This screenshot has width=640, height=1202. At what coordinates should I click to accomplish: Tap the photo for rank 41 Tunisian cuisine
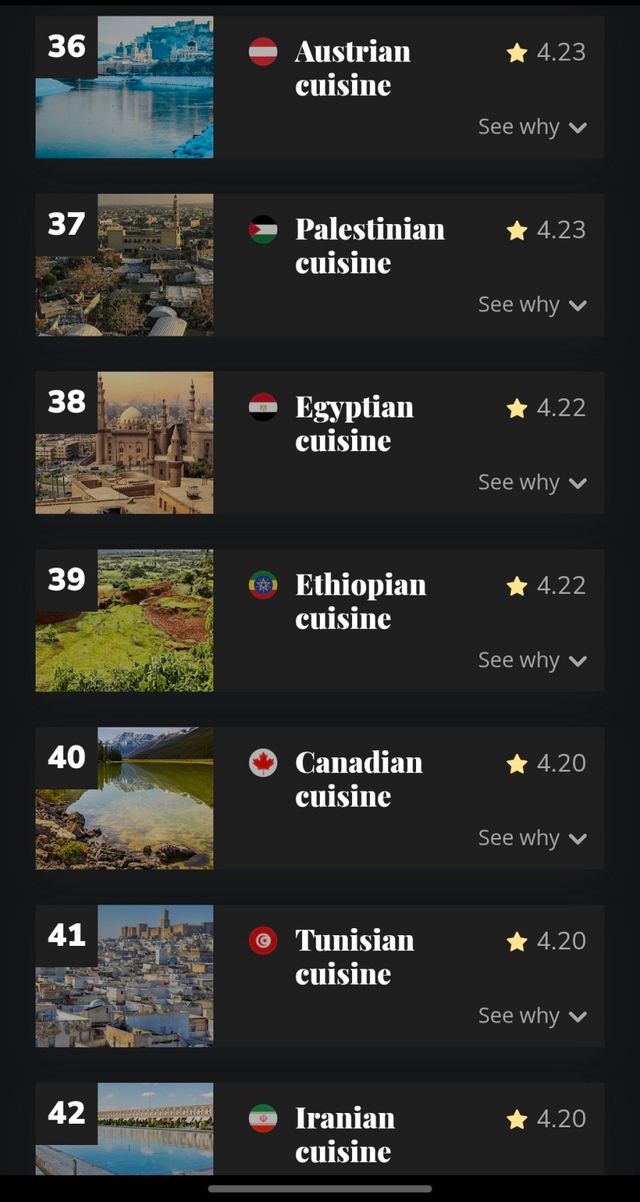[124, 976]
